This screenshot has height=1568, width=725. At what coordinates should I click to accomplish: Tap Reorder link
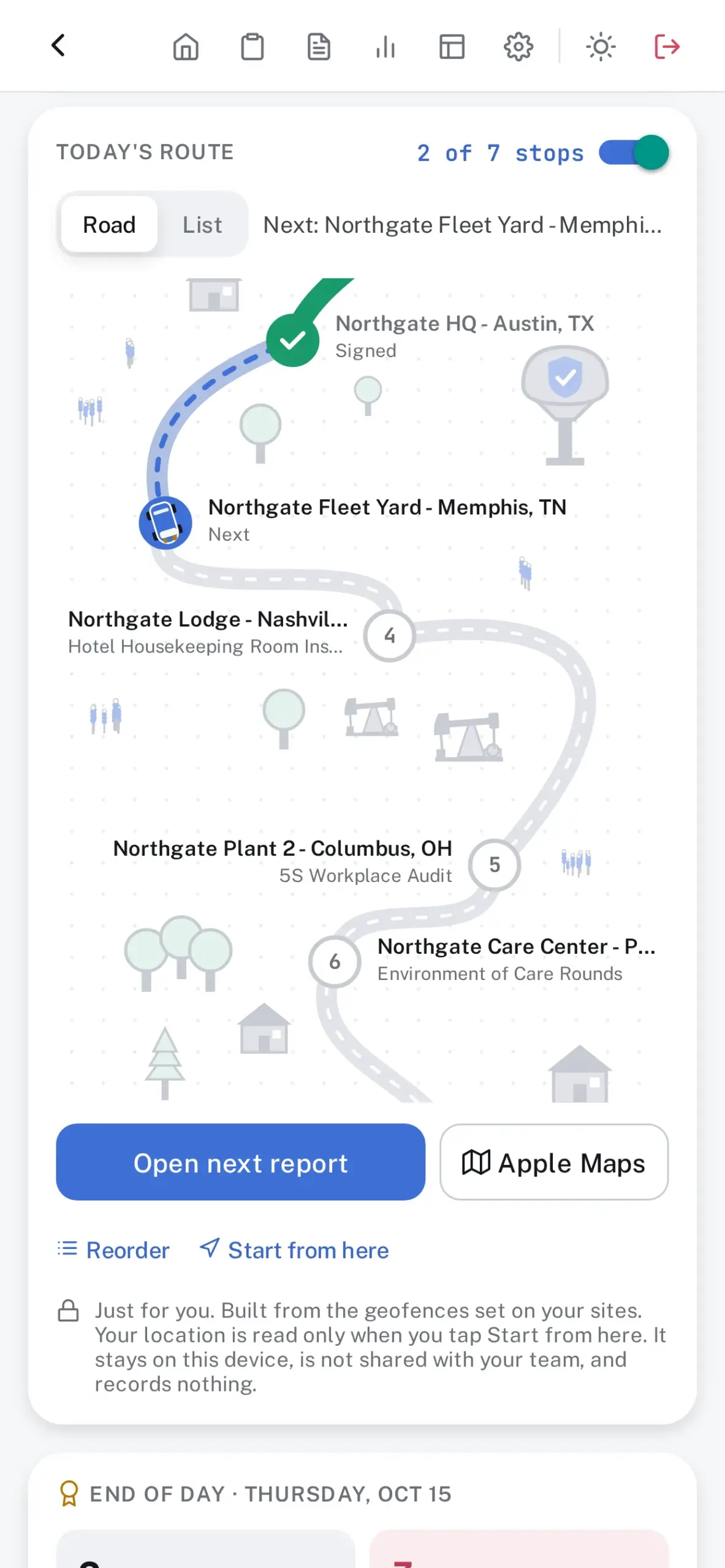pos(113,1250)
